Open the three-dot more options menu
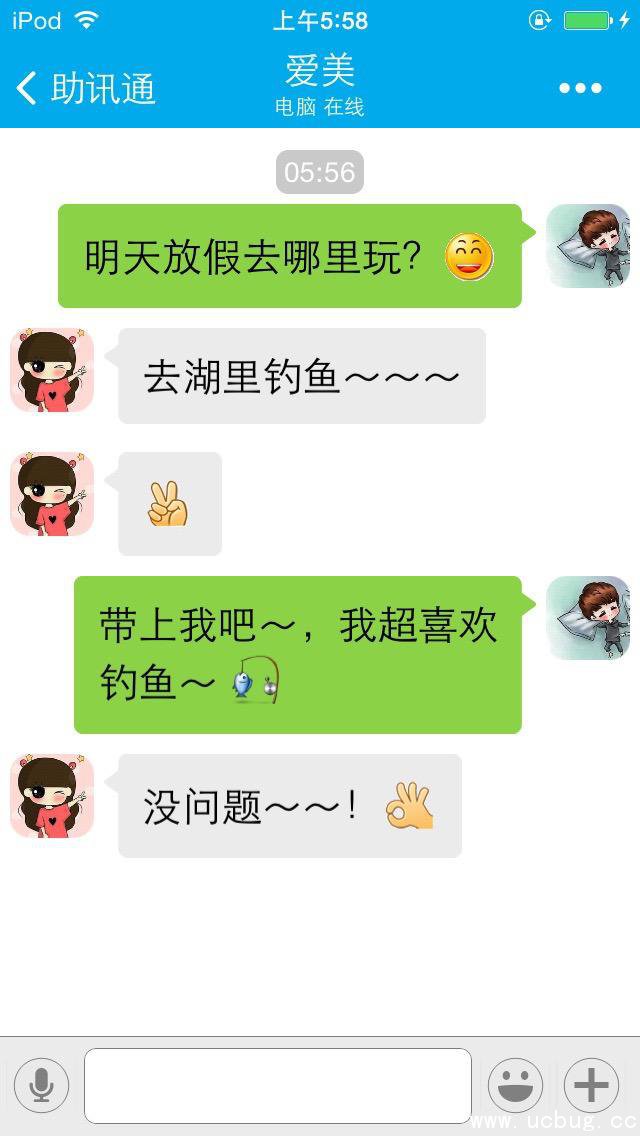Viewport: 640px width, 1136px height. (580, 88)
